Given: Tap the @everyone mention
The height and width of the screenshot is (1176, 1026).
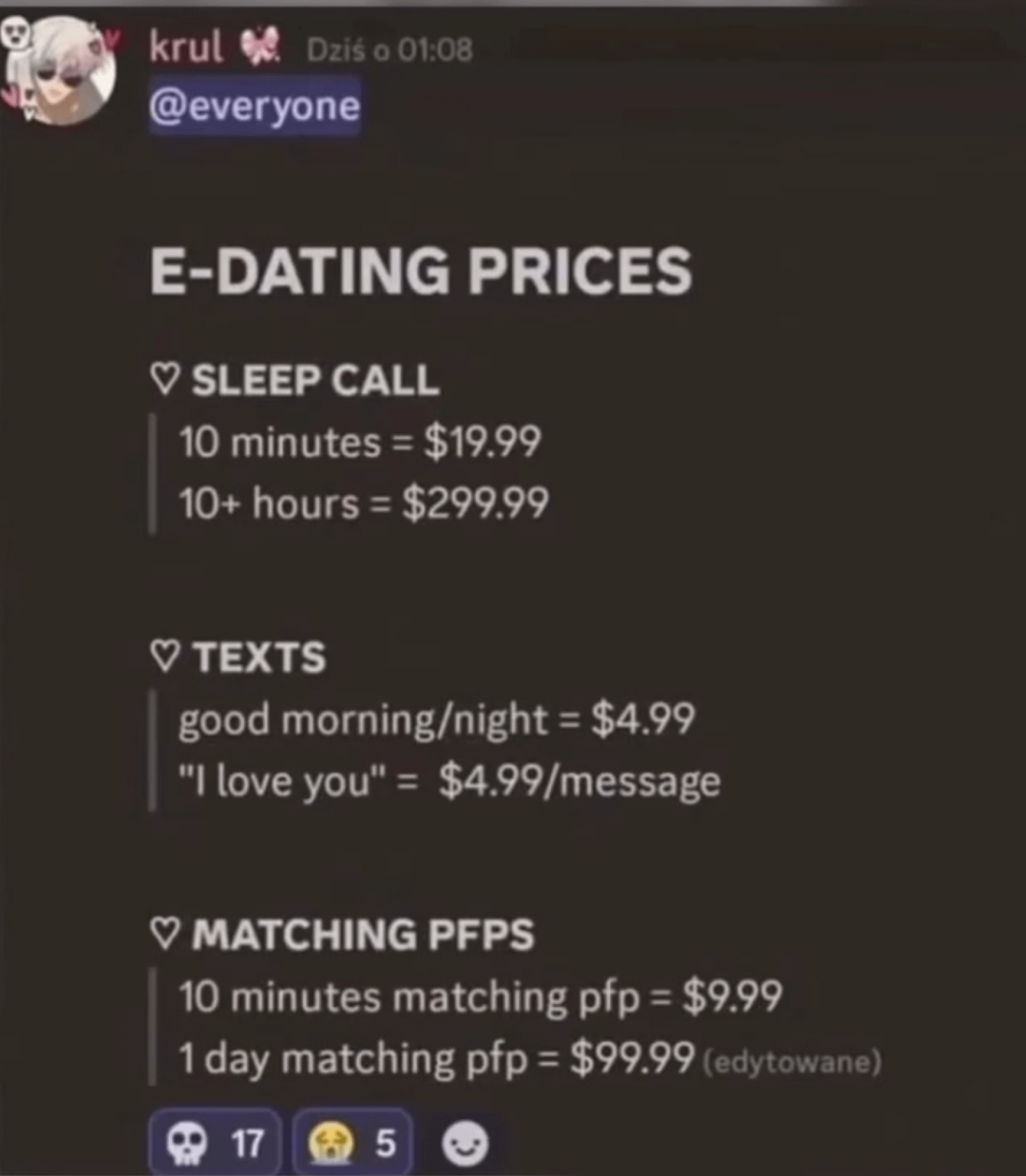Looking at the screenshot, I should 255,106.
